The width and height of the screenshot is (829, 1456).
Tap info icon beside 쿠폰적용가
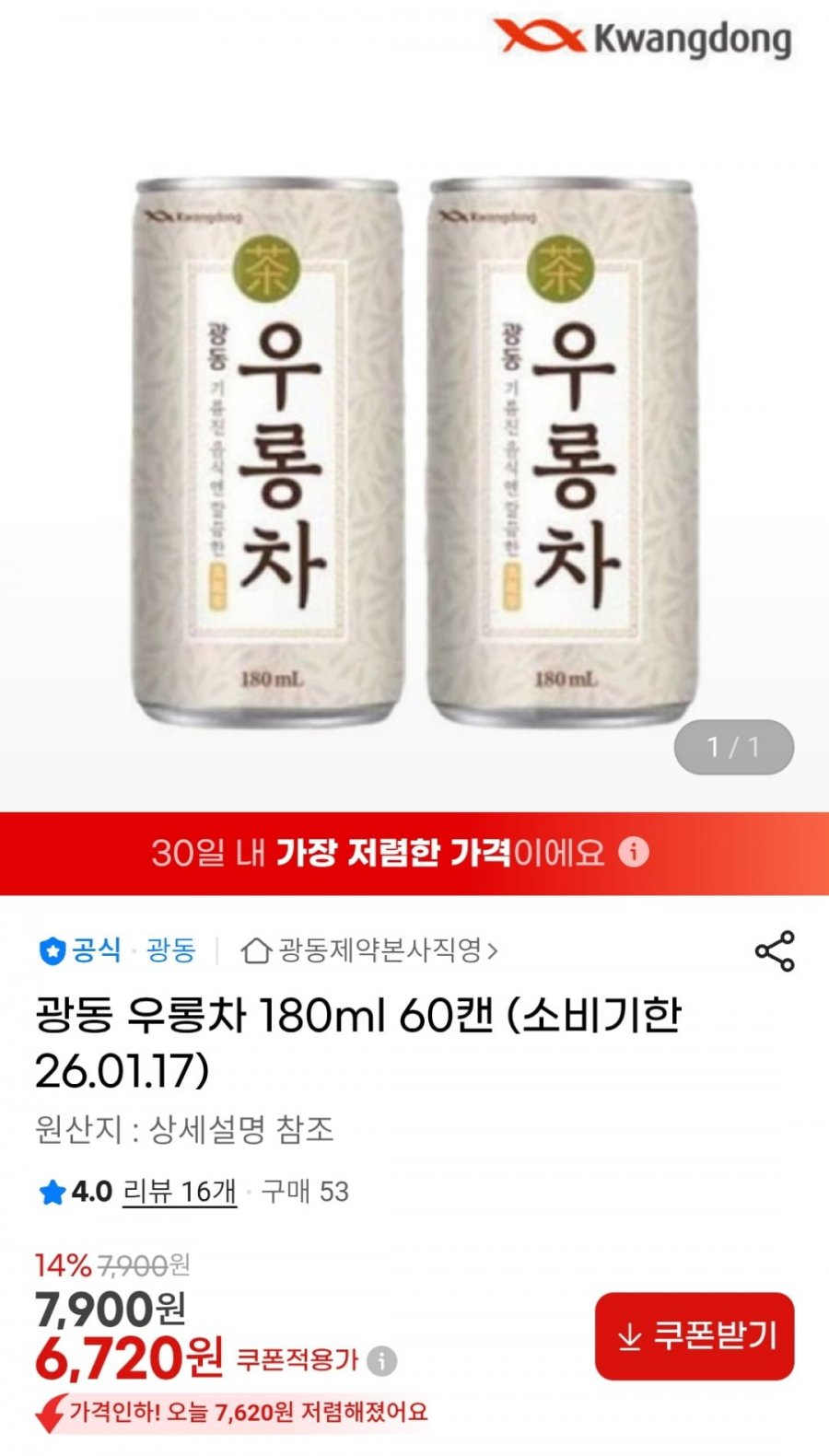[x=382, y=1360]
